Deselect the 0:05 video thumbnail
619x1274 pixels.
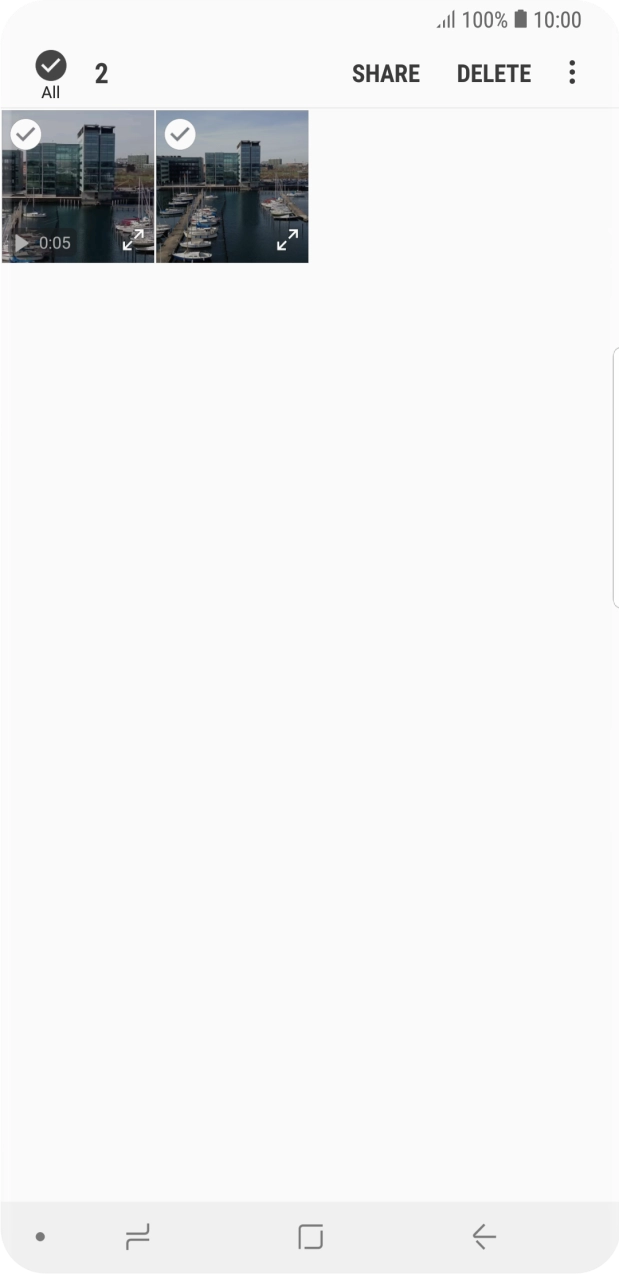click(26, 133)
